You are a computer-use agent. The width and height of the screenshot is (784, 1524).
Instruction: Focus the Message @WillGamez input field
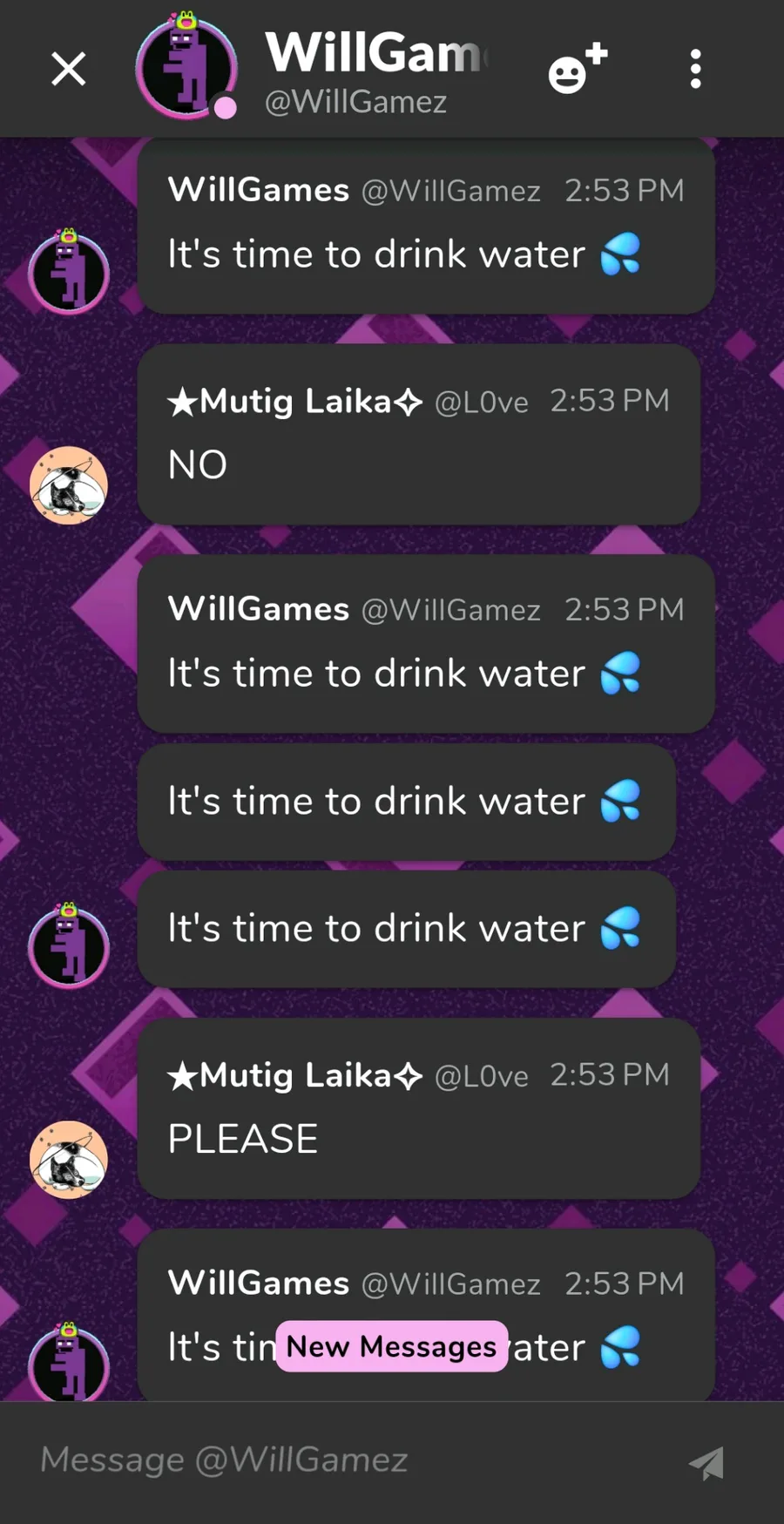[x=348, y=1460]
